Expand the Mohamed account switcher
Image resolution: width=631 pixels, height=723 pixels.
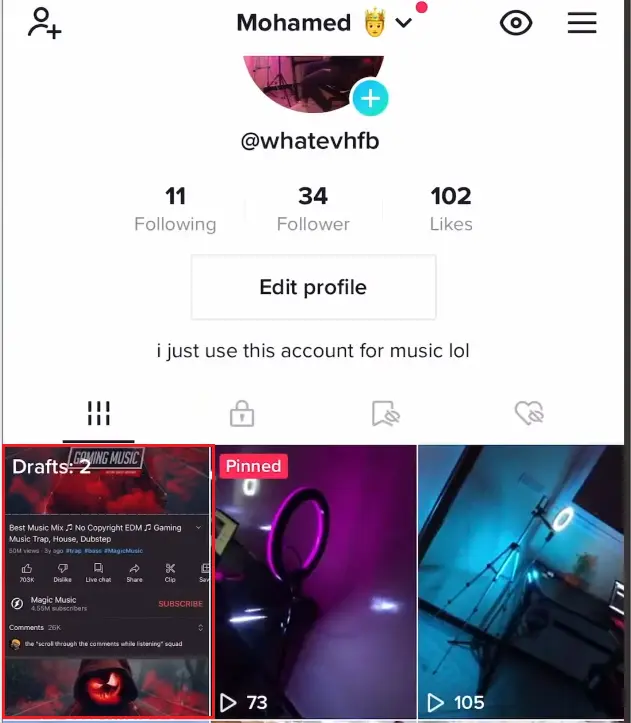pos(404,23)
